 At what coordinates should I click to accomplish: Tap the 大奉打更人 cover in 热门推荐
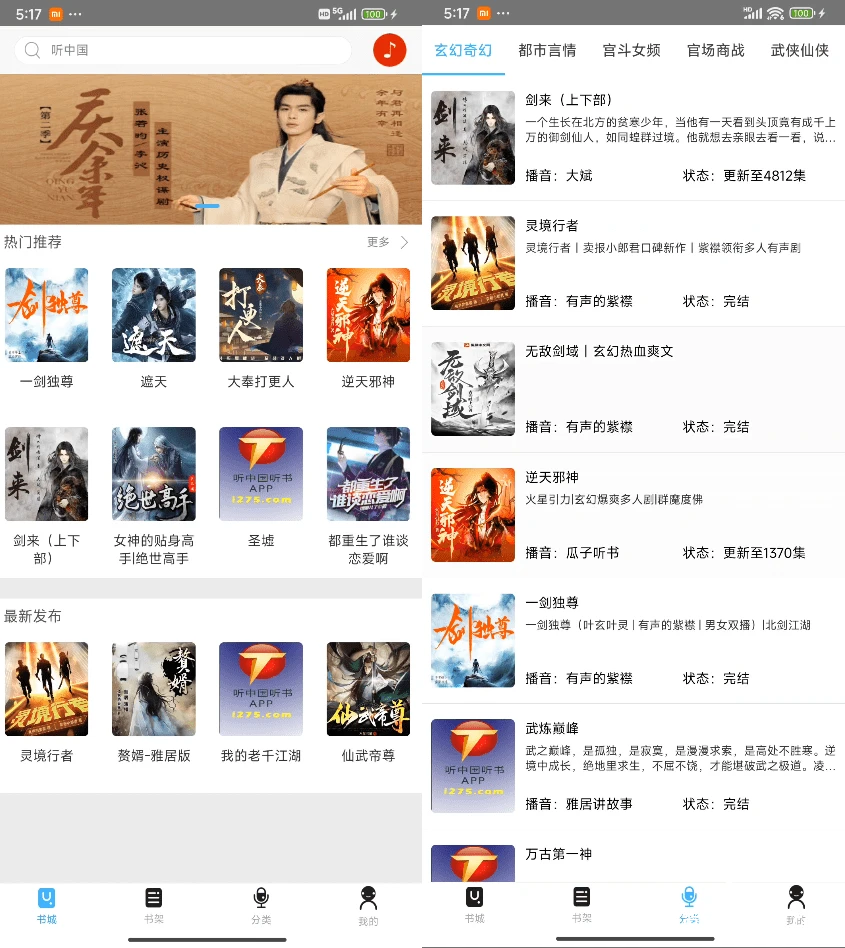(260, 315)
